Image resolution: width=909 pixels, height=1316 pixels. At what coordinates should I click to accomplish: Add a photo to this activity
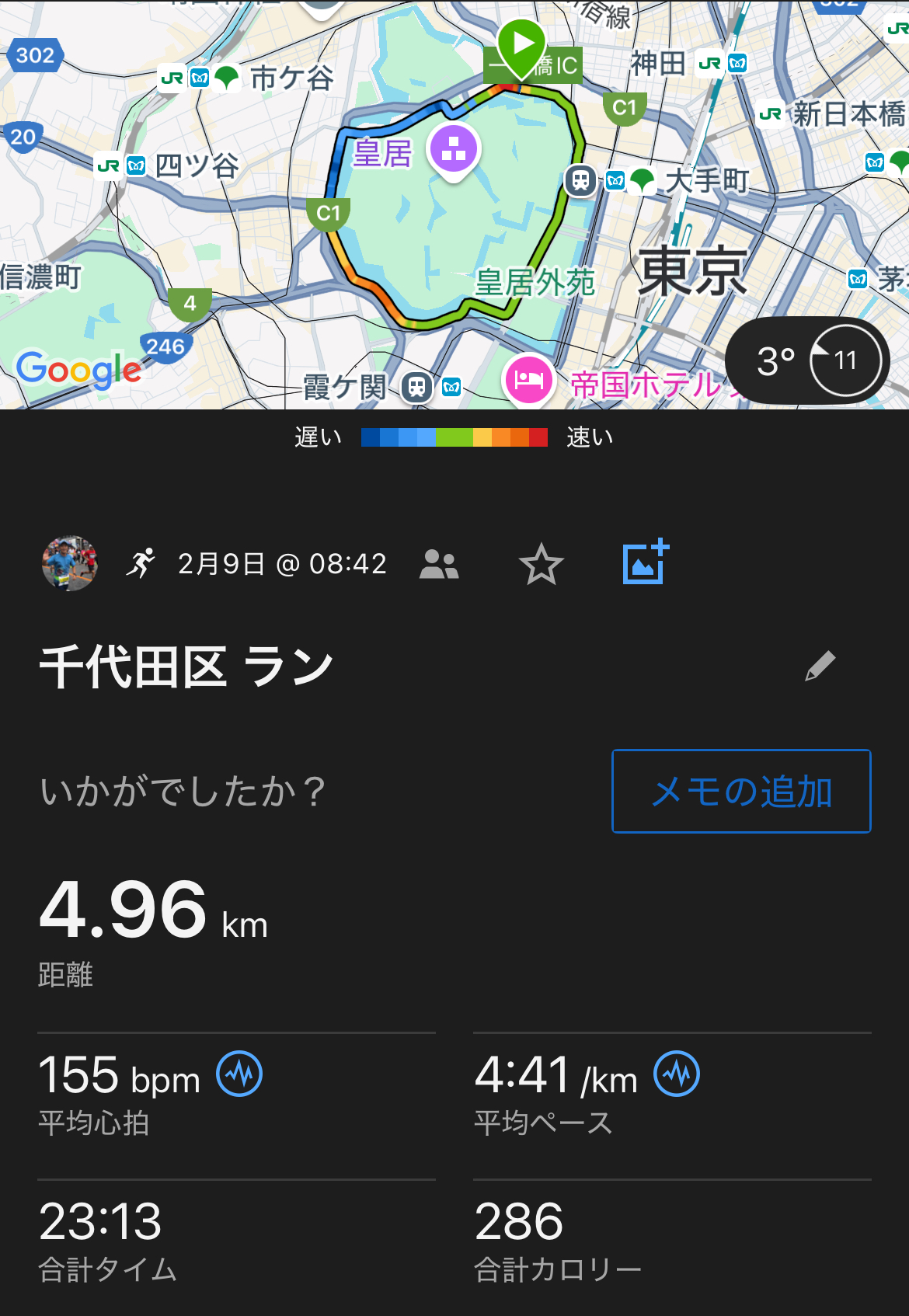[645, 562]
